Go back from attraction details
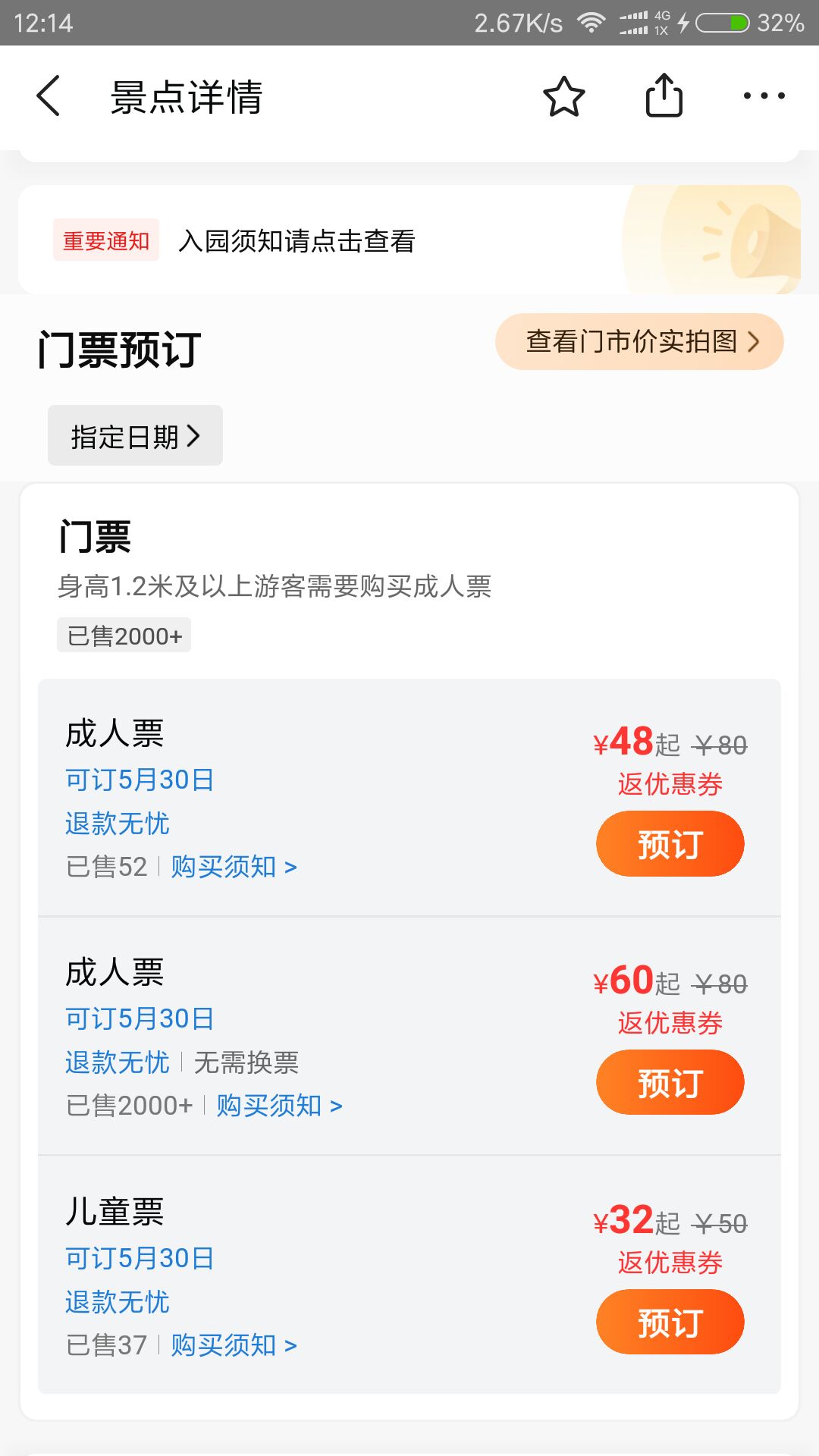The height and width of the screenshot is (1456, 819). 49,96
